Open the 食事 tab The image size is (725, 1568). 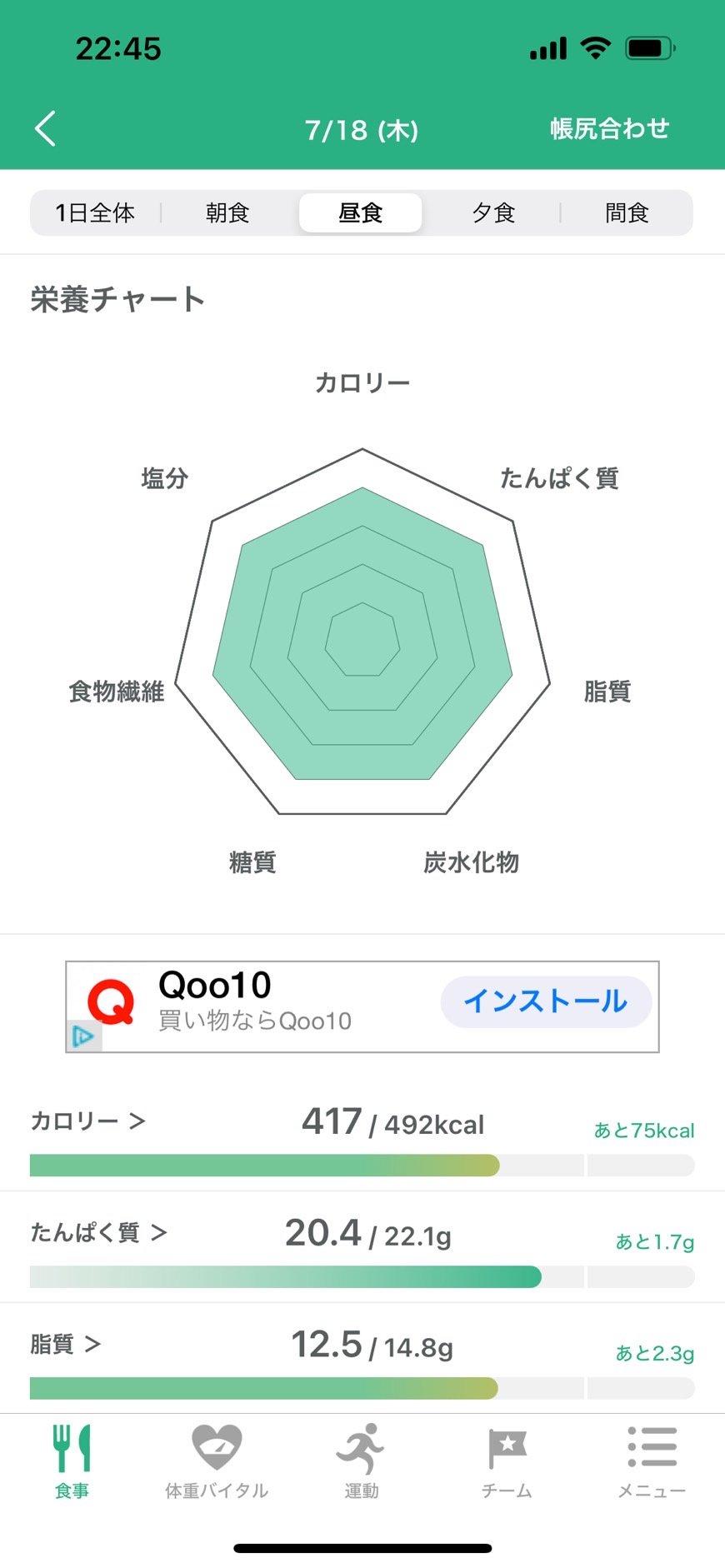[x=72, y=1461]
